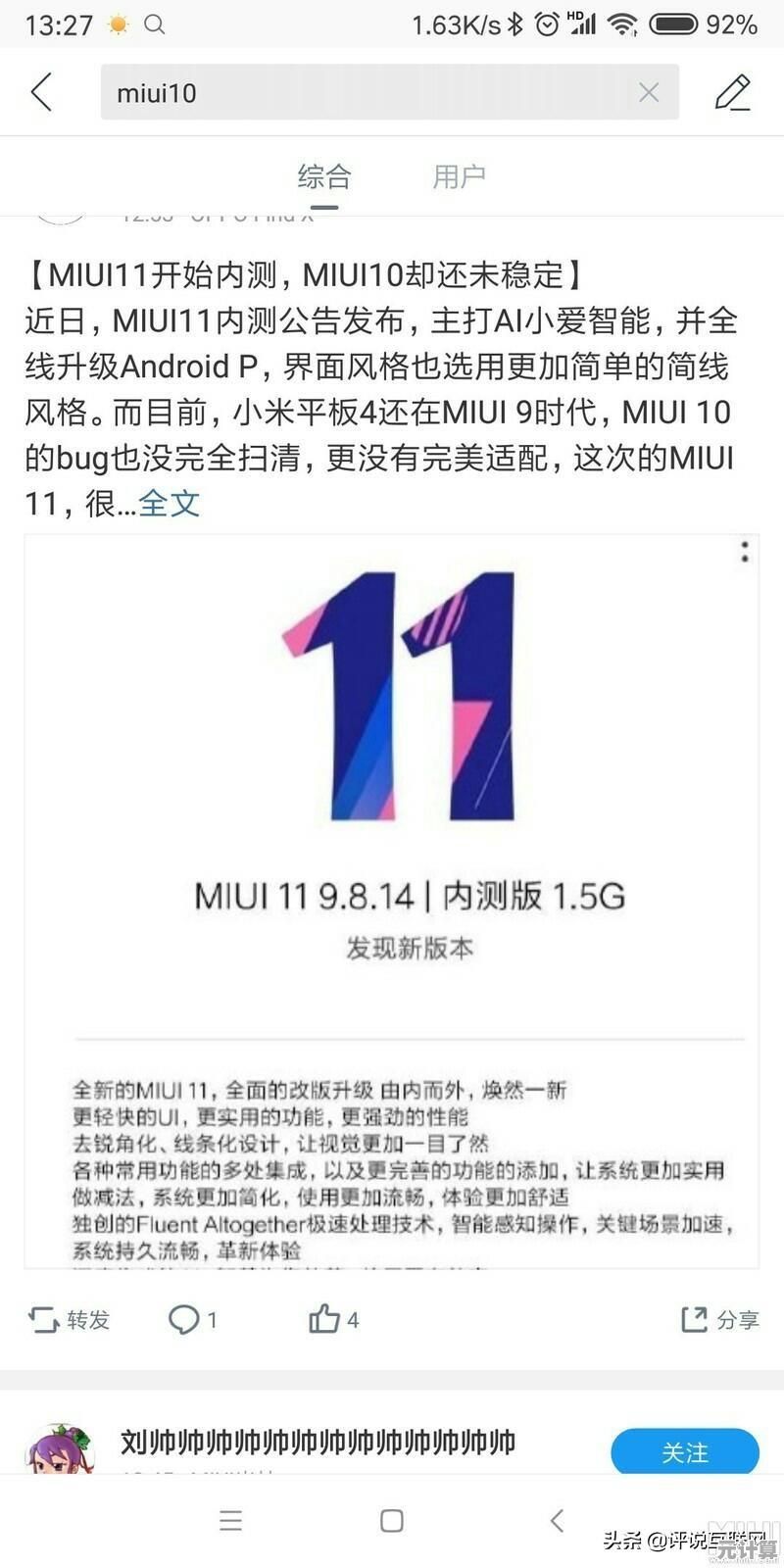Follow 刘帅帅 with the 关注 button
The width and height of the screenshot is (784, 1568).
pos(684,1451)
